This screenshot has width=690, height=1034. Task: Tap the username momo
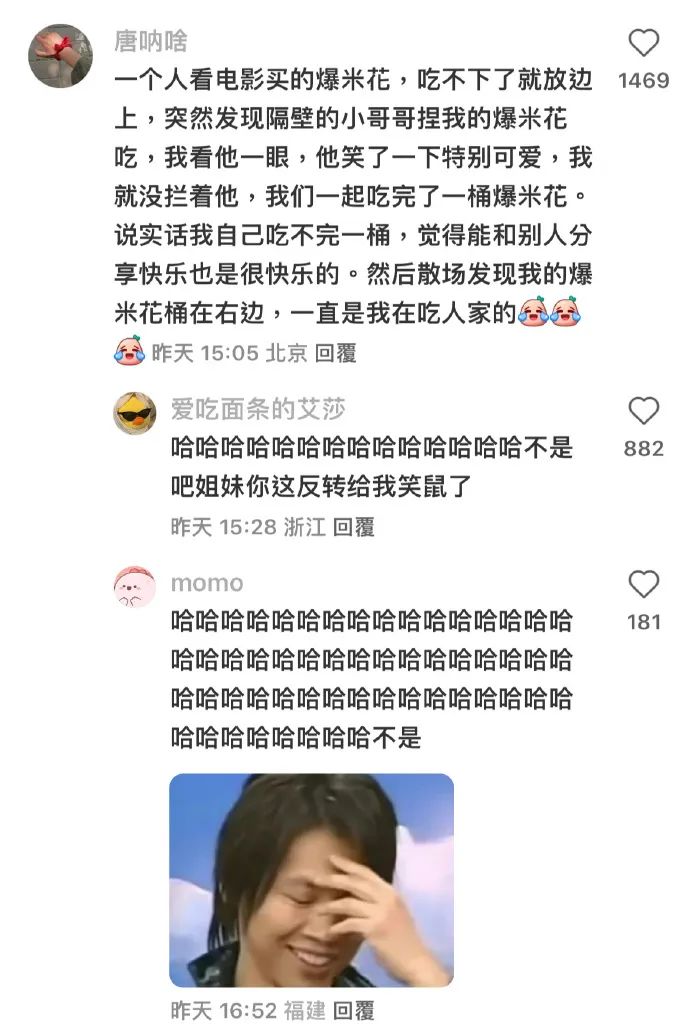pyautogui.click(x=206, y=583)
